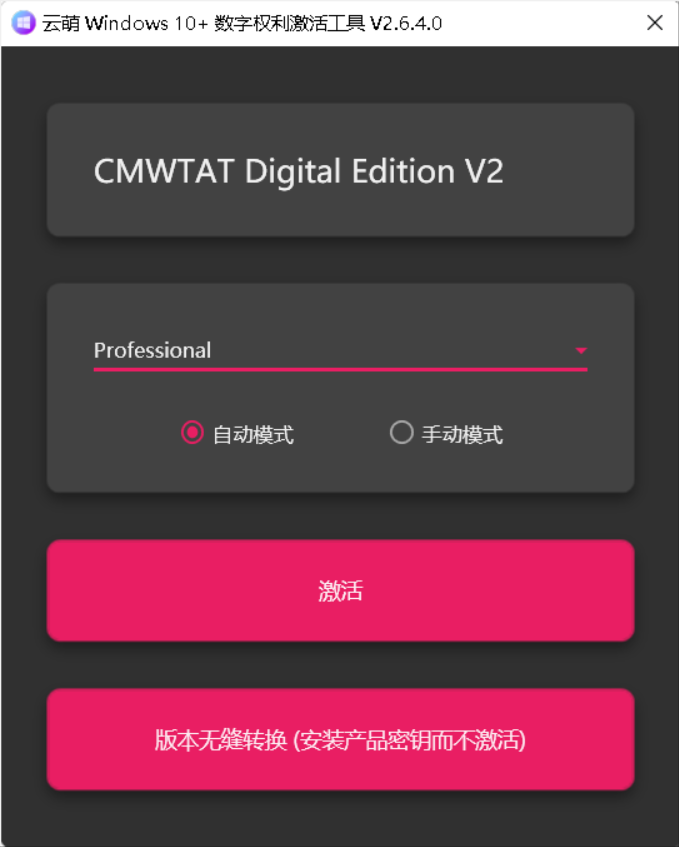This screenshot has width=679, height=847.
Task: Choose 版本无缝转换 install key button
Action: pos(340,740)
